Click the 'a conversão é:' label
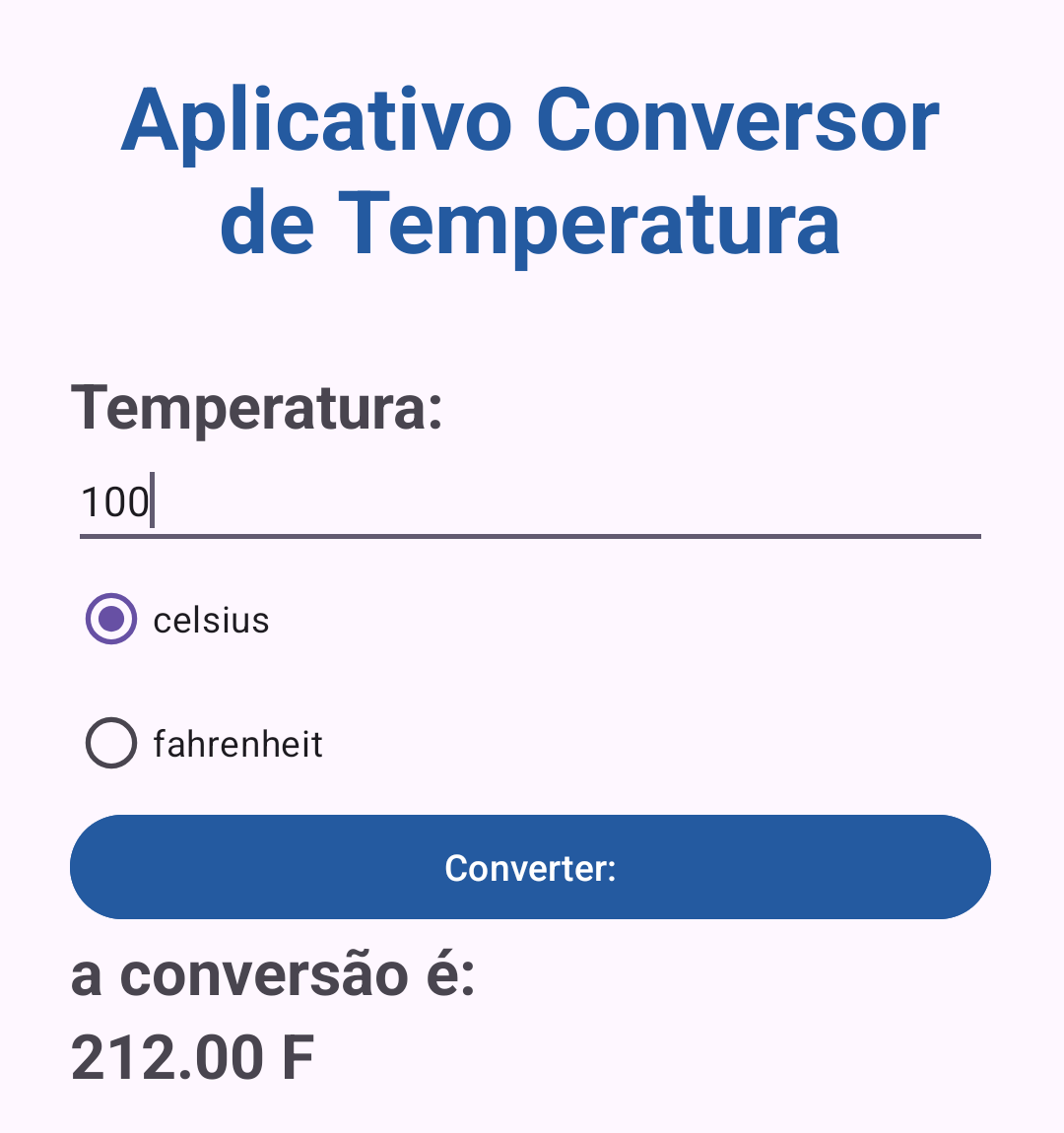 tap(273, 974)
